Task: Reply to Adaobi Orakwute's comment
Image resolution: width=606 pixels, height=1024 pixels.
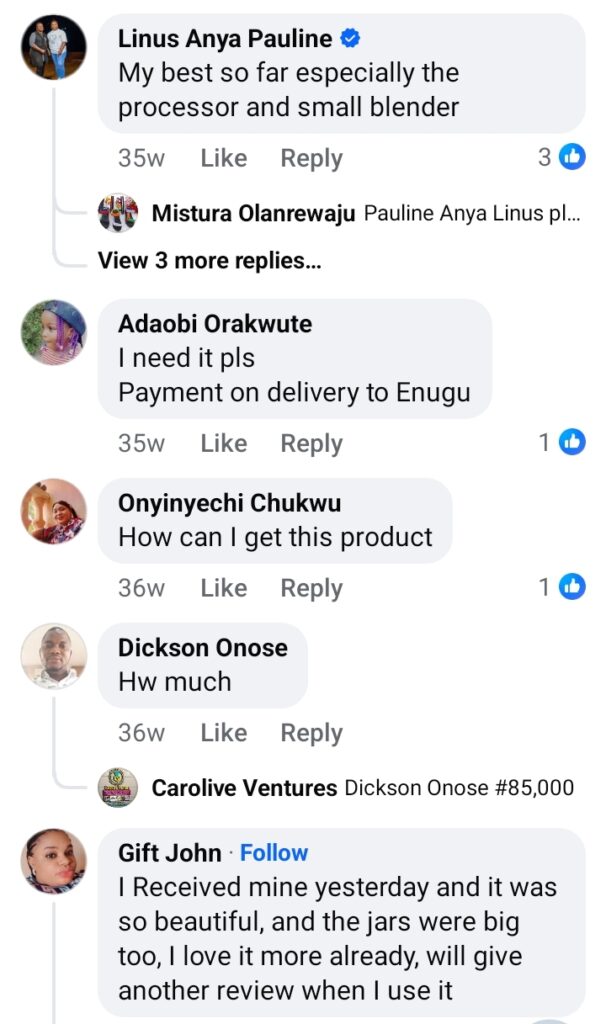Action: (x=311, y=443)
